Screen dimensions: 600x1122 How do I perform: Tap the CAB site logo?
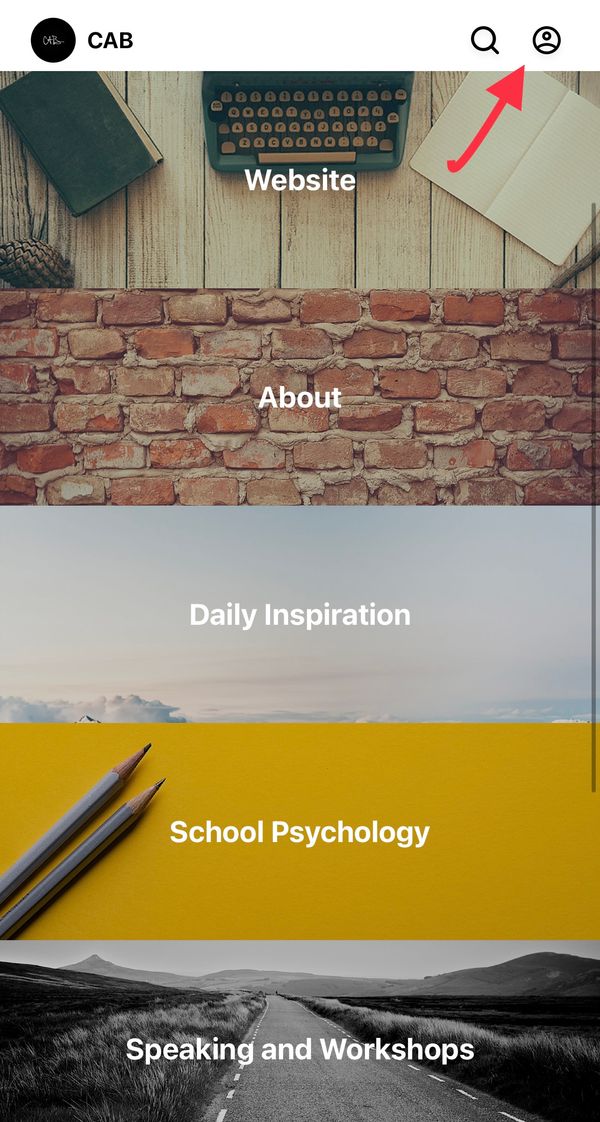coord(53,40)
